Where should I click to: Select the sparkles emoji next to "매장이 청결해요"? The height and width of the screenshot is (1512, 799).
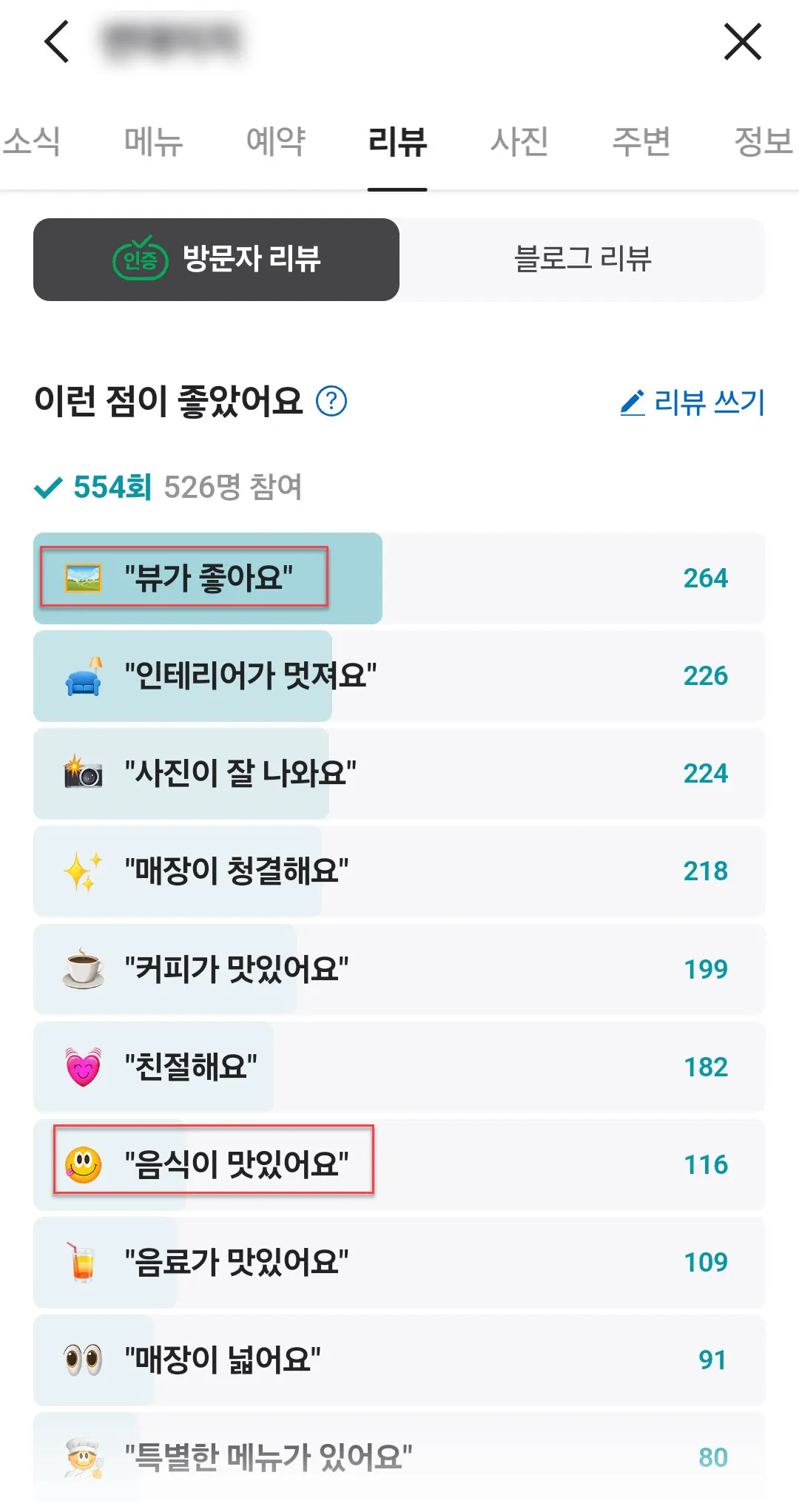pyautogui.click(x=84, y=871)
